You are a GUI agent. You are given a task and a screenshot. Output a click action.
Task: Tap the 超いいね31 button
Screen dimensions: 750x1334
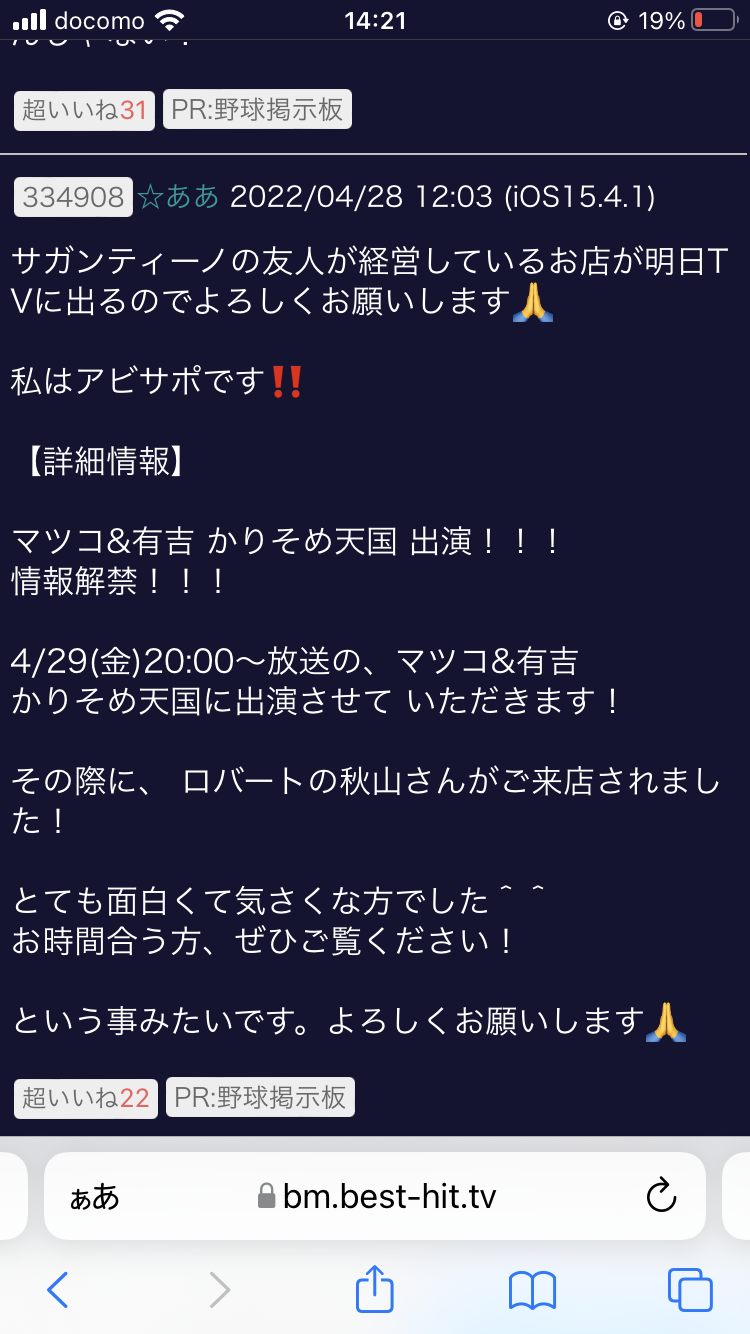pos(85,110)
